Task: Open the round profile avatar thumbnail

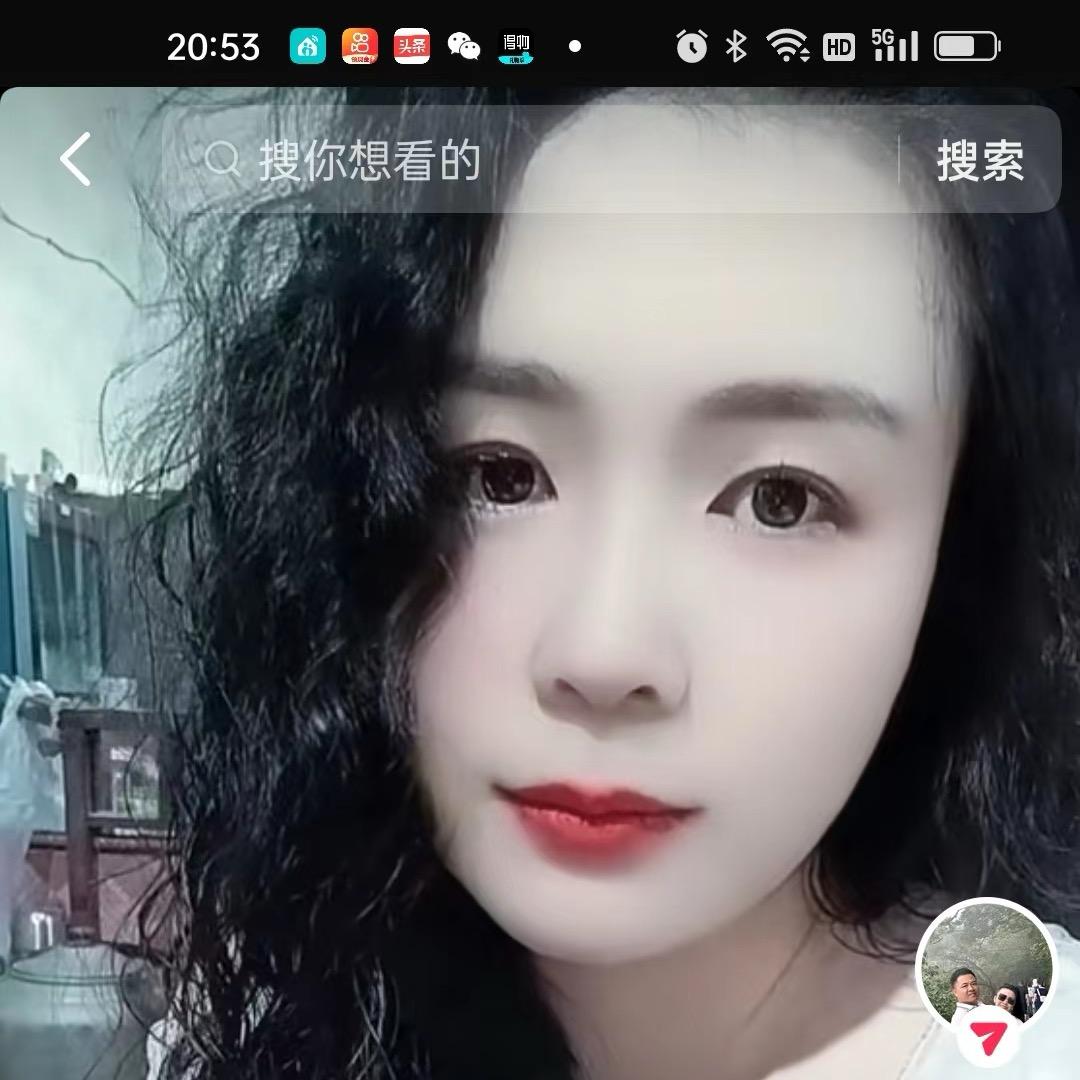Action: pyautogui.click(x=985, y=965)
